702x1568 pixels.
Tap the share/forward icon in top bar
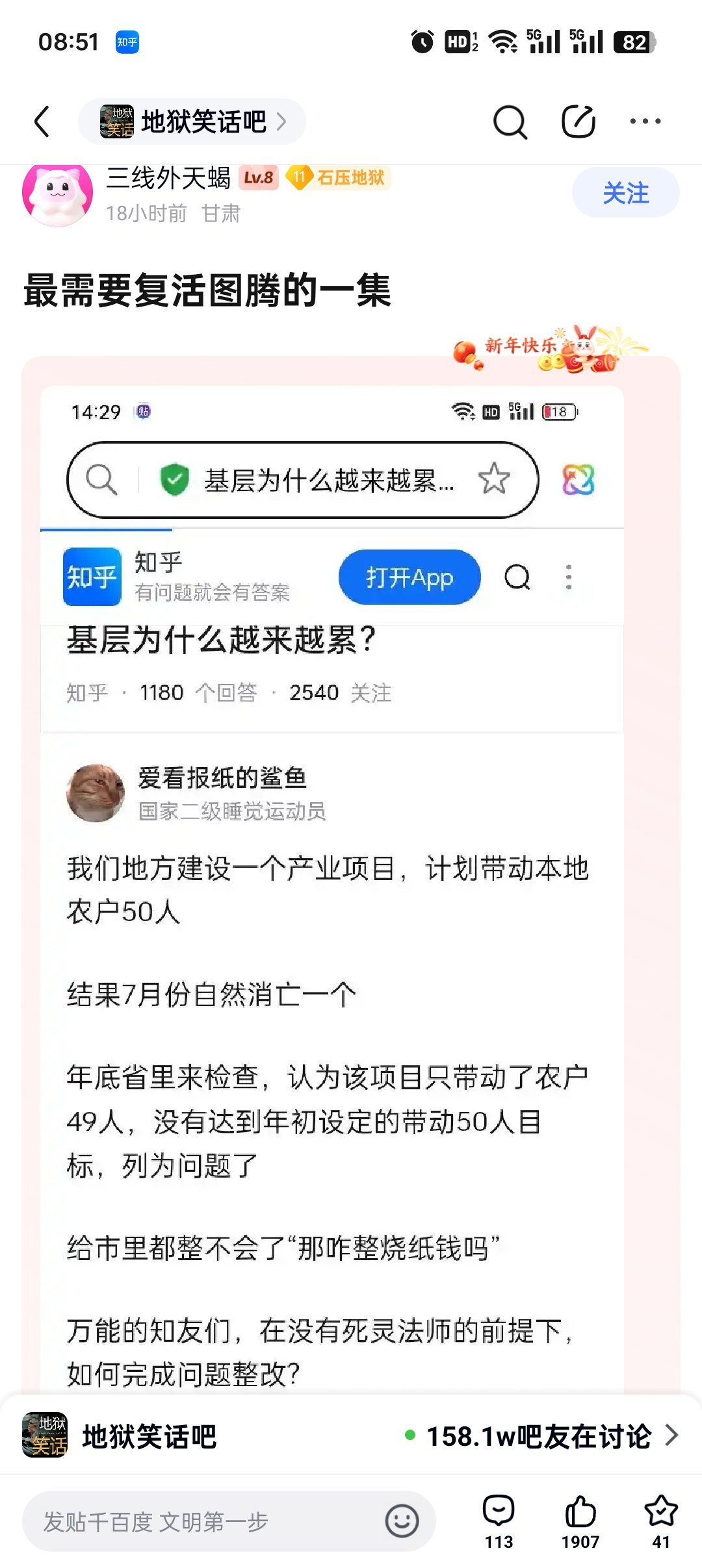(x=578, y=121)
